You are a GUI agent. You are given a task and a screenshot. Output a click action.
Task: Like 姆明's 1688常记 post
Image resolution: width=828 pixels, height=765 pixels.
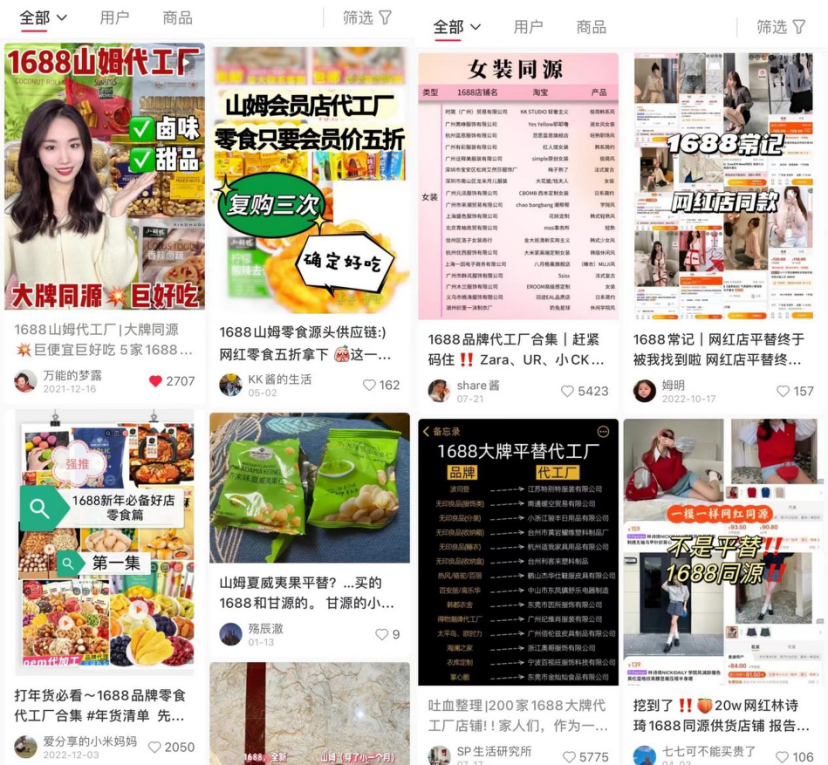pos(781,391)
